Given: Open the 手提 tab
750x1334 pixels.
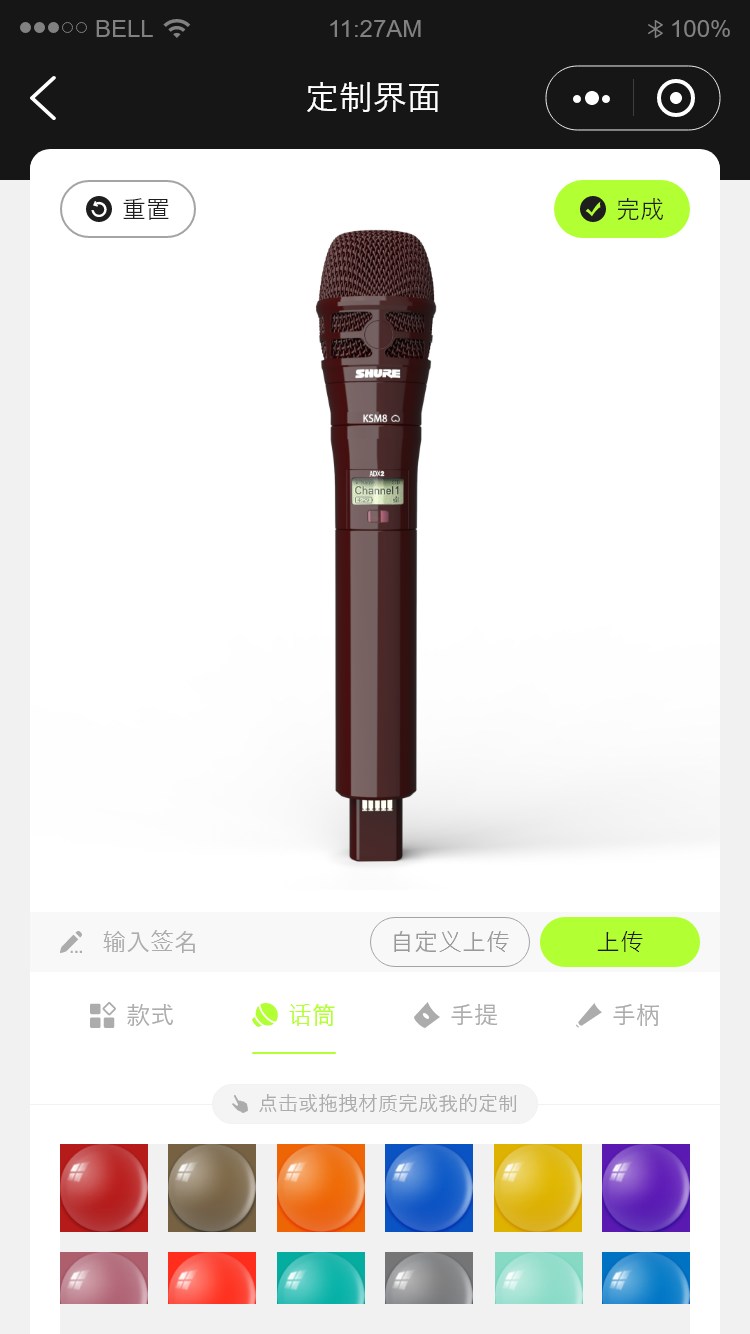Looking at the screenshot, I should 455,1016.
